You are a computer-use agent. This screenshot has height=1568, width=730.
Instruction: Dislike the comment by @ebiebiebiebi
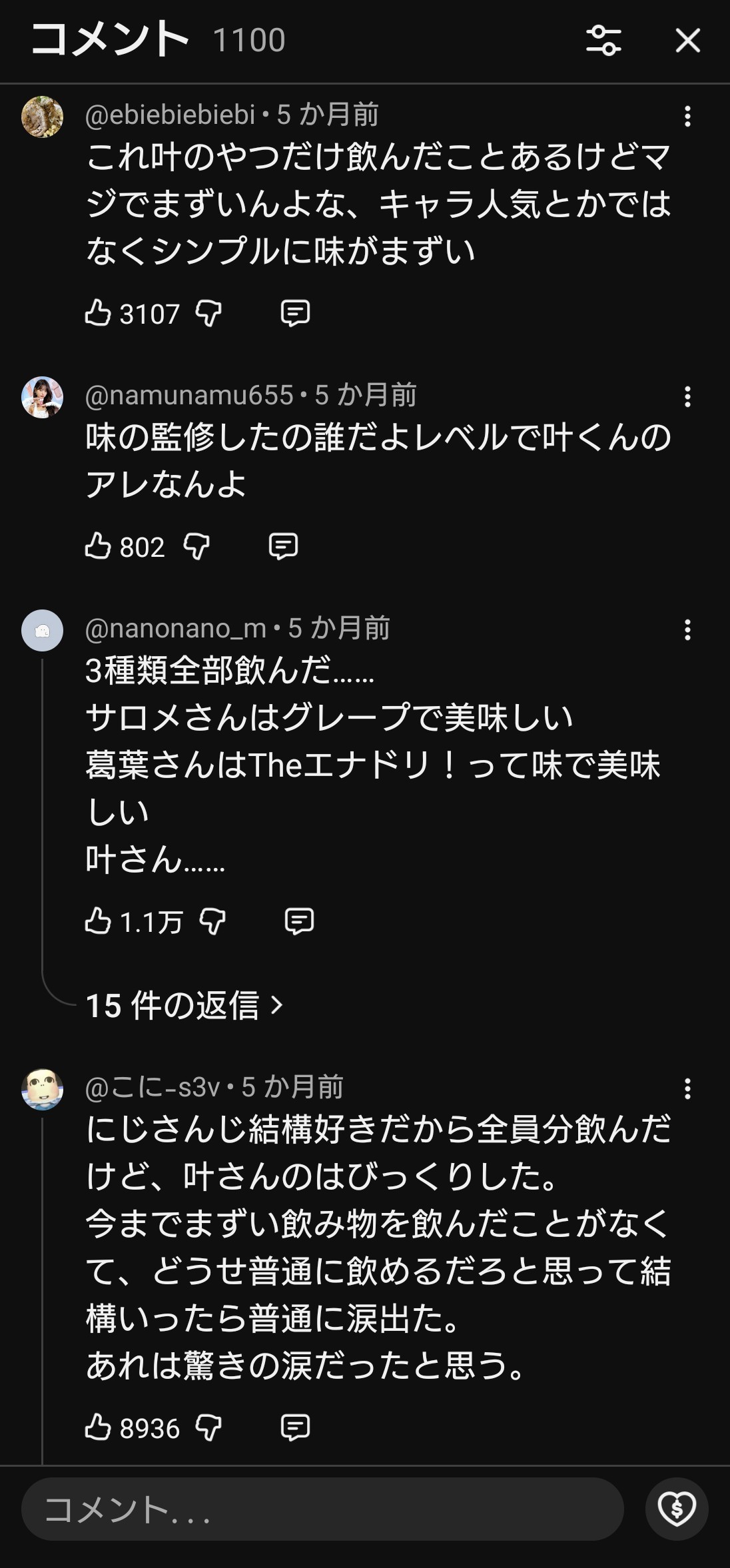tap(208, 312)
